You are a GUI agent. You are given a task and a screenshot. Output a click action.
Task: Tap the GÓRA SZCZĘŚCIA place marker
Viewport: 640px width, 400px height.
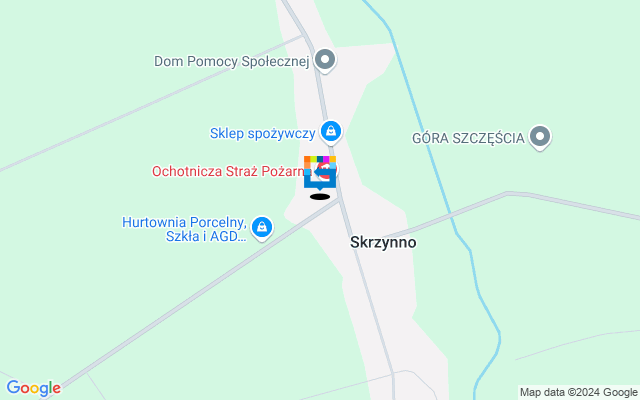tap(540, 138)
